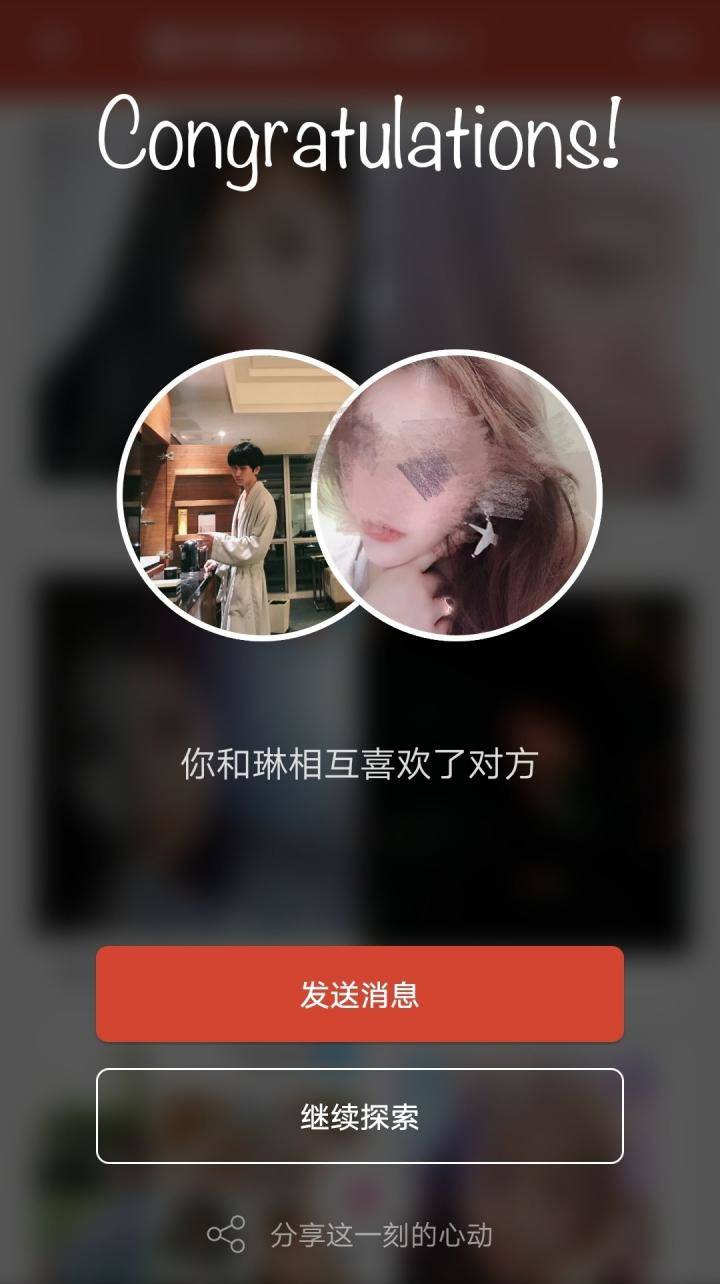
Task: Tap the Congratulations! headline text
Action: pyautogui.click(x=360, y=140)
